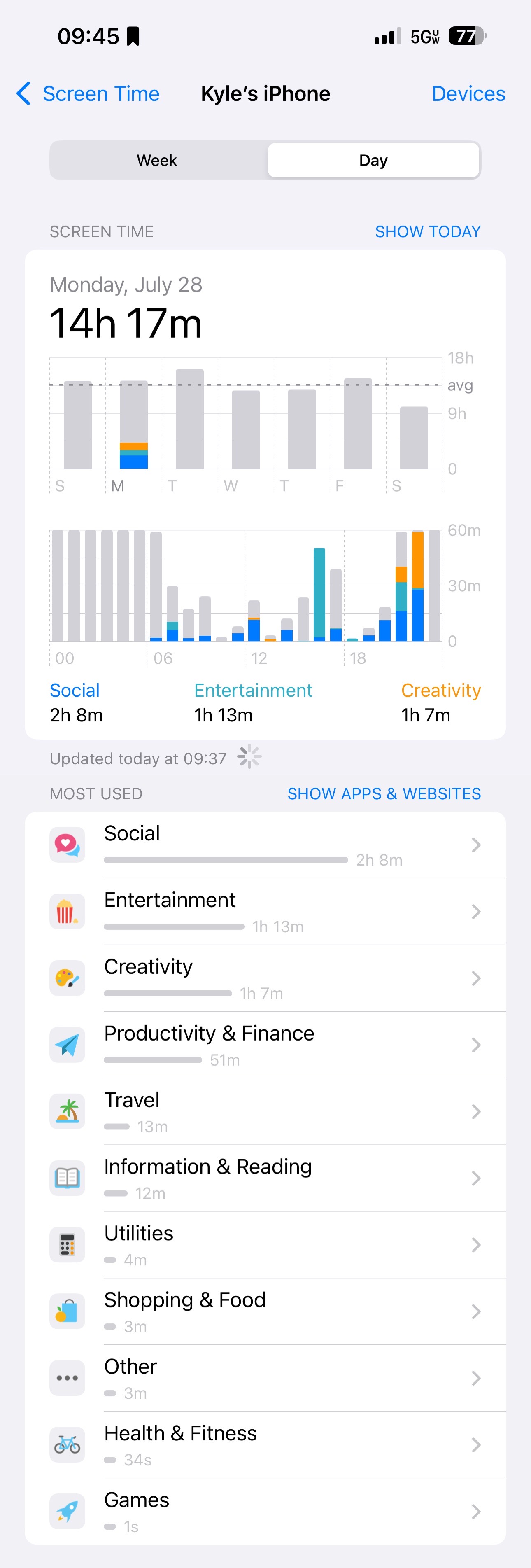This screenshot has width=531, height=1568.
Task: Open the Creativity category row
Action: tap(265, 978)
